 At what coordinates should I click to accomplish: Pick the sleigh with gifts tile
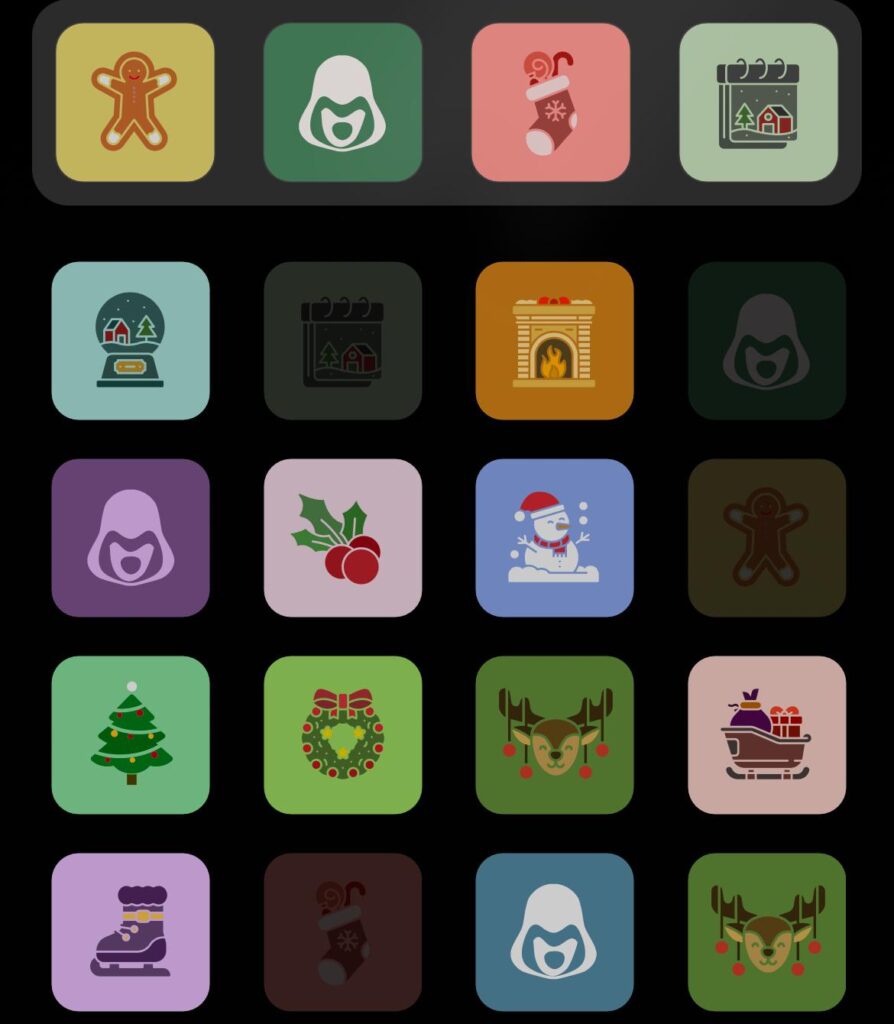click(x=766, y=735)
